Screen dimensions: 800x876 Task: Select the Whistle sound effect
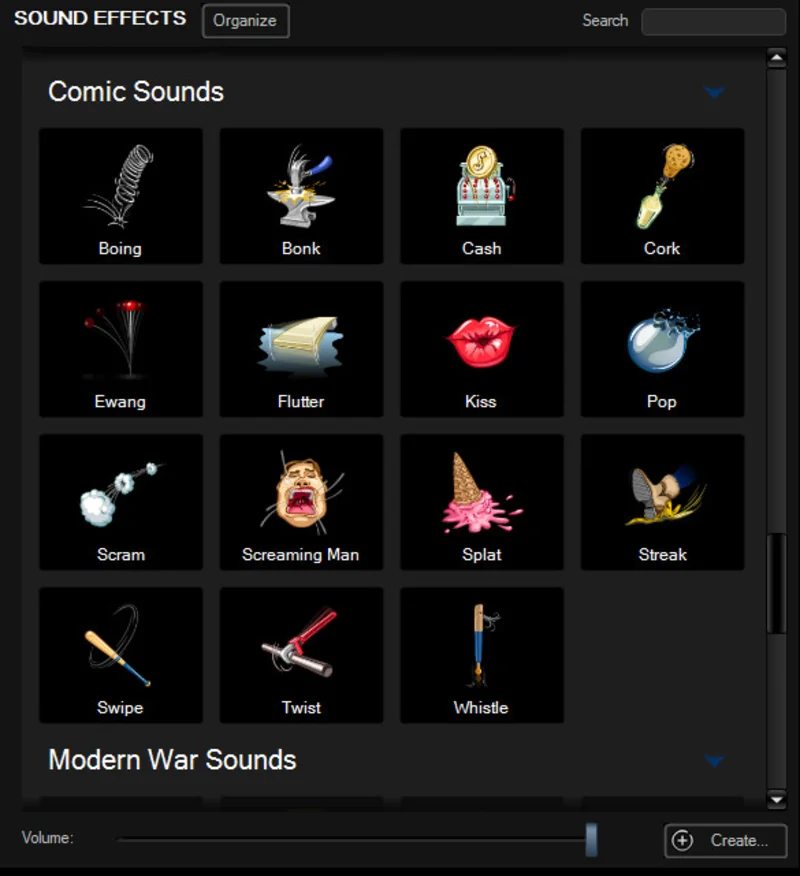[482, 655]
